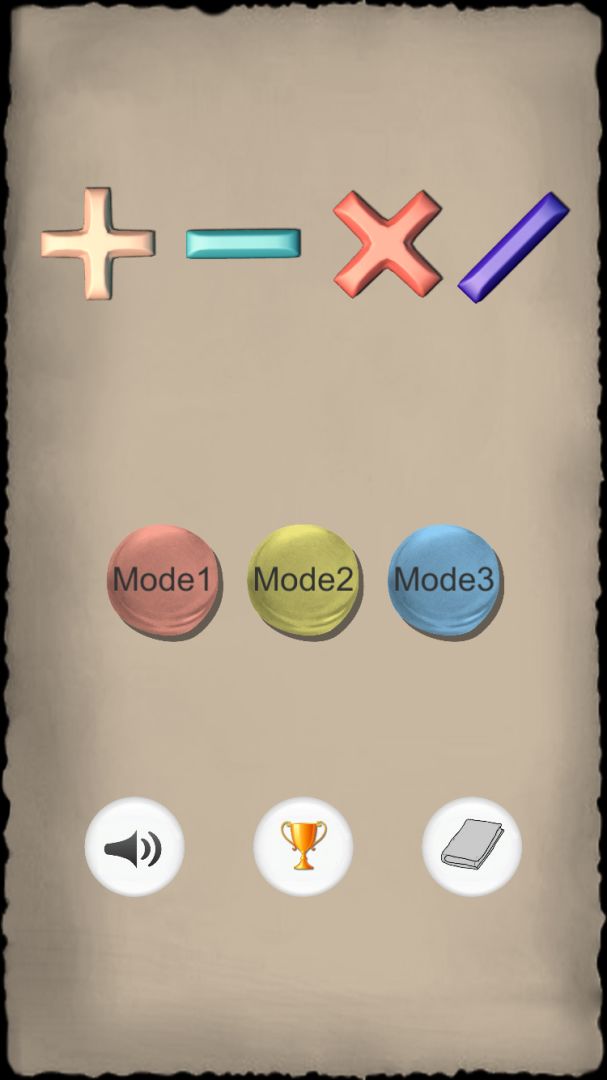Toggle sound with the speaker icon
The height and width of the screenshot is (1080, 607).
point(134,846)
